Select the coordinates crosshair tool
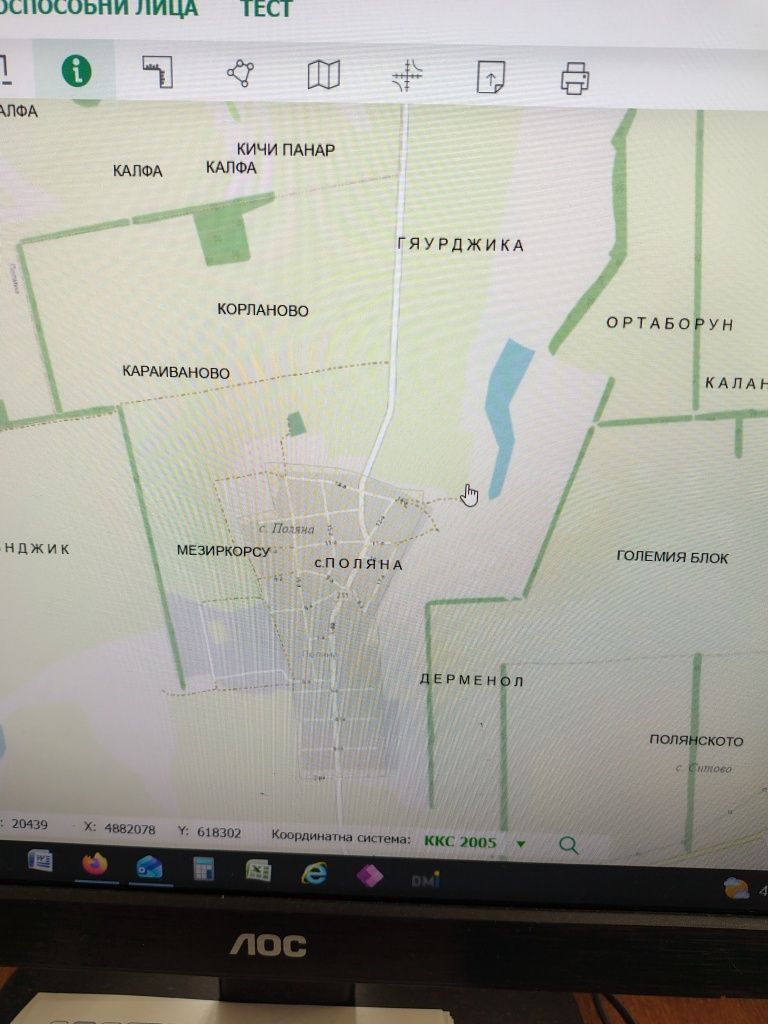Image resolution: width=768 pixels, height=1024 pixels. (x=408, y=76)
